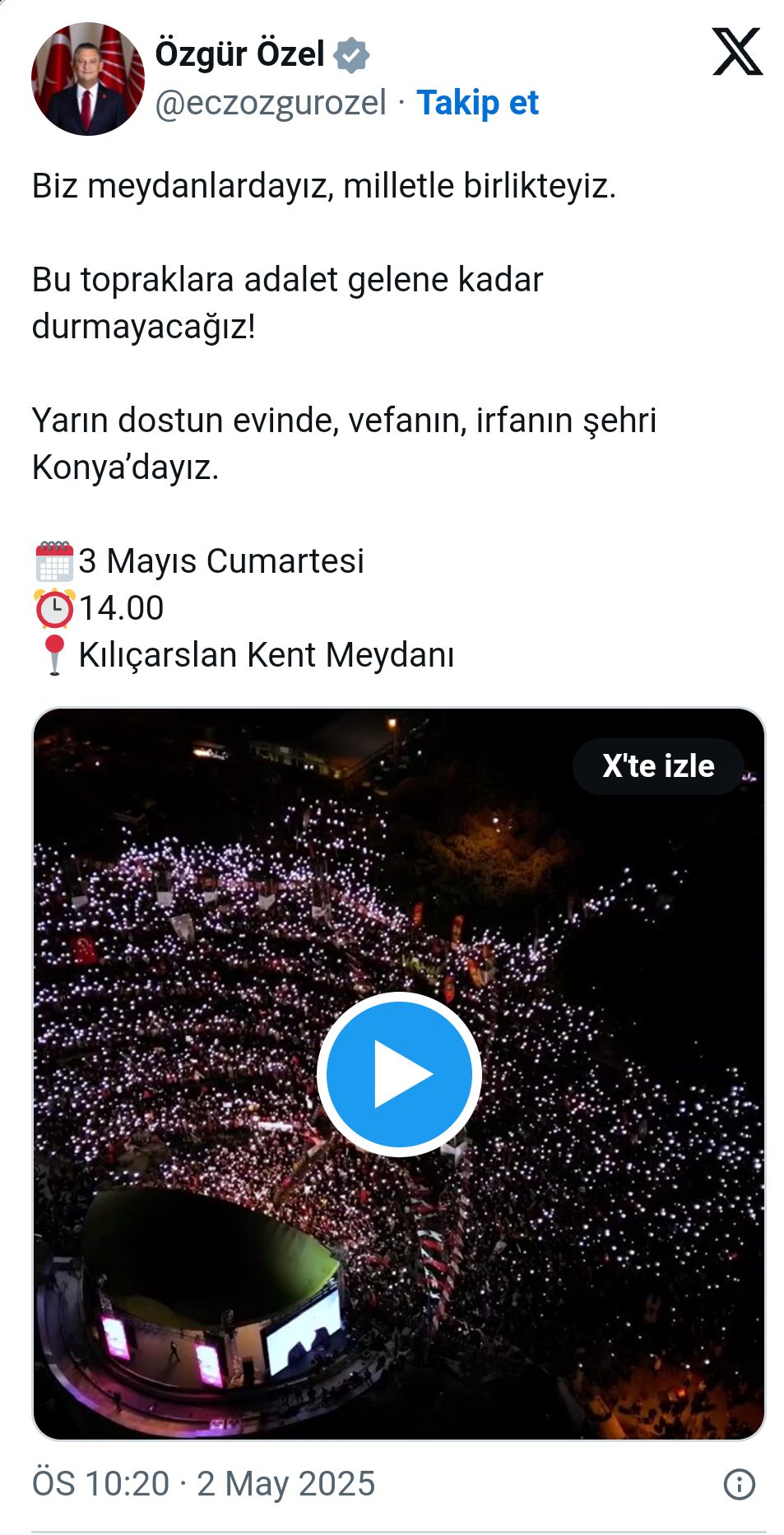Play the embedded rally video

[399, 1073]
